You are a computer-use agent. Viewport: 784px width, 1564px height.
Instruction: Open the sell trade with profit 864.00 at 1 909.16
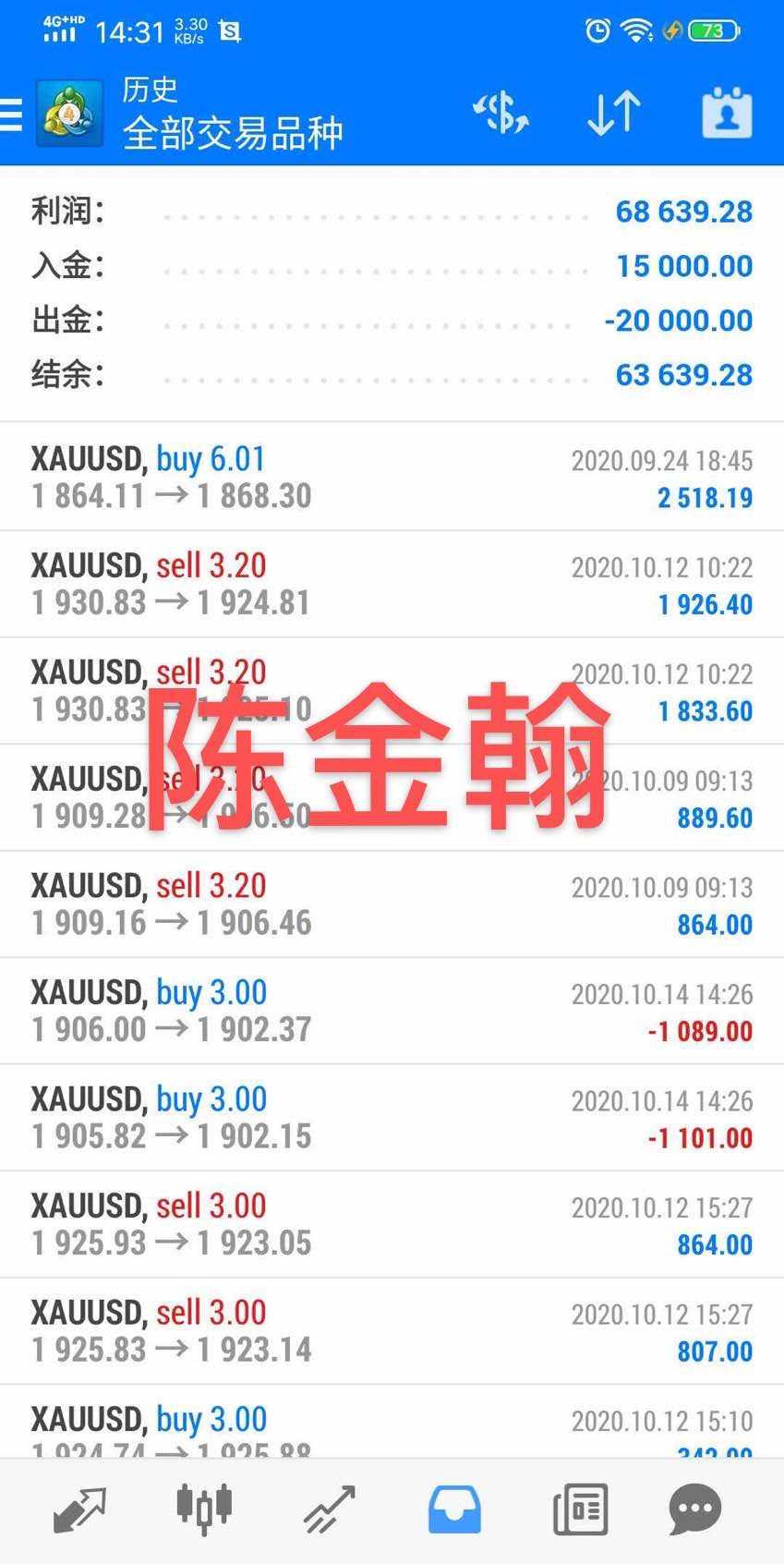point(392,904)
